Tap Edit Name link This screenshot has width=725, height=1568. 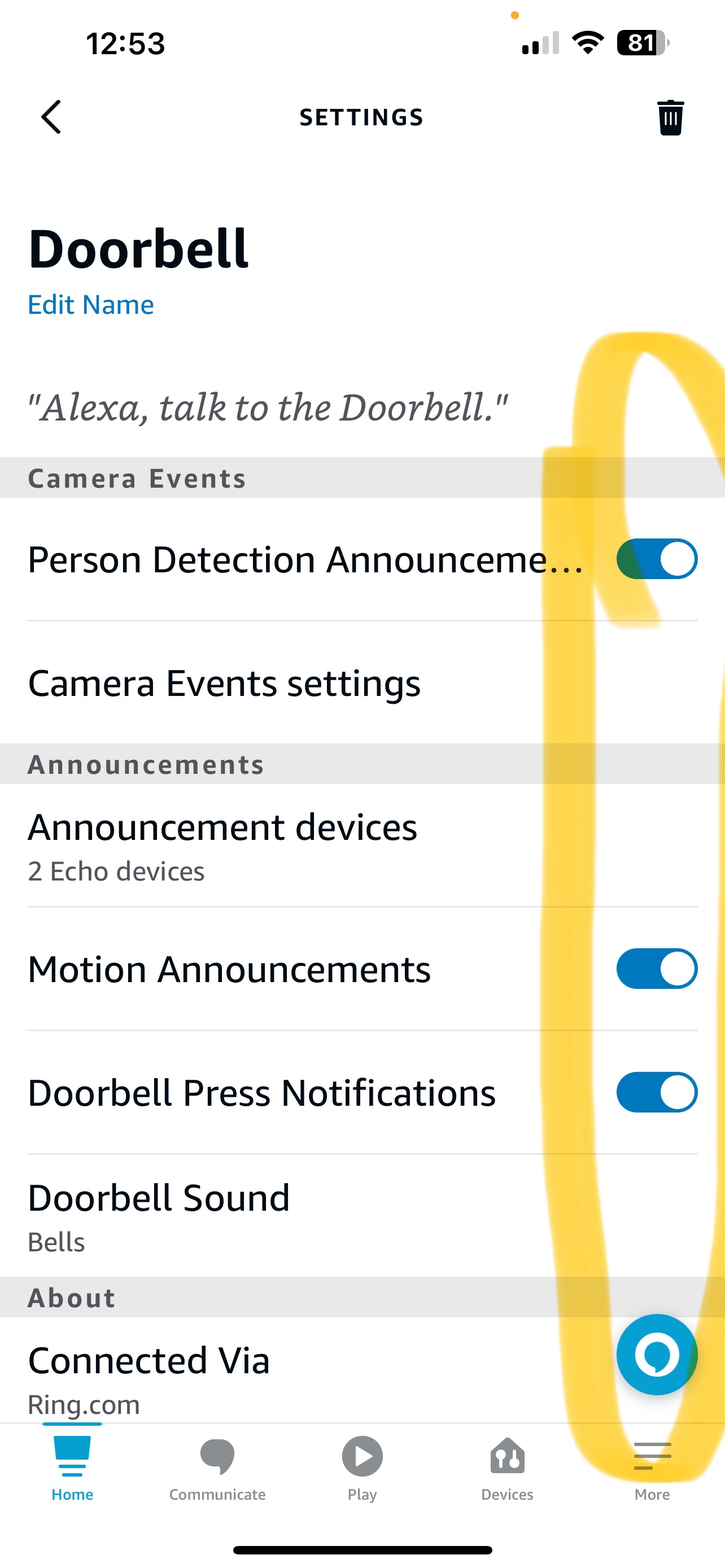click(x=91, y=304)
